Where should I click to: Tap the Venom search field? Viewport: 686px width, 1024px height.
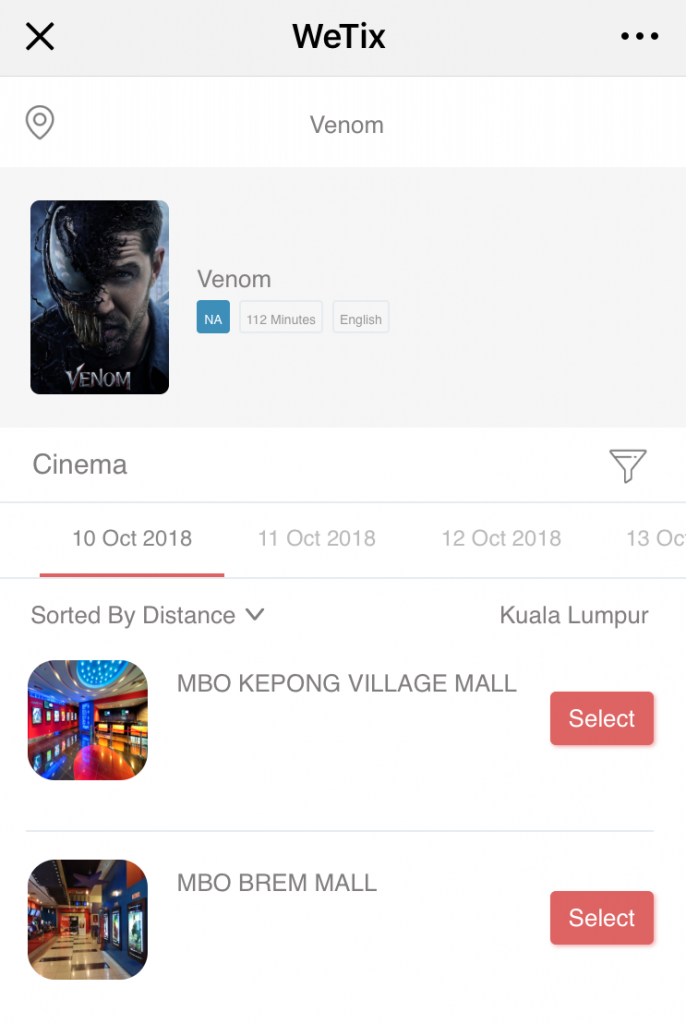(346, 125)
